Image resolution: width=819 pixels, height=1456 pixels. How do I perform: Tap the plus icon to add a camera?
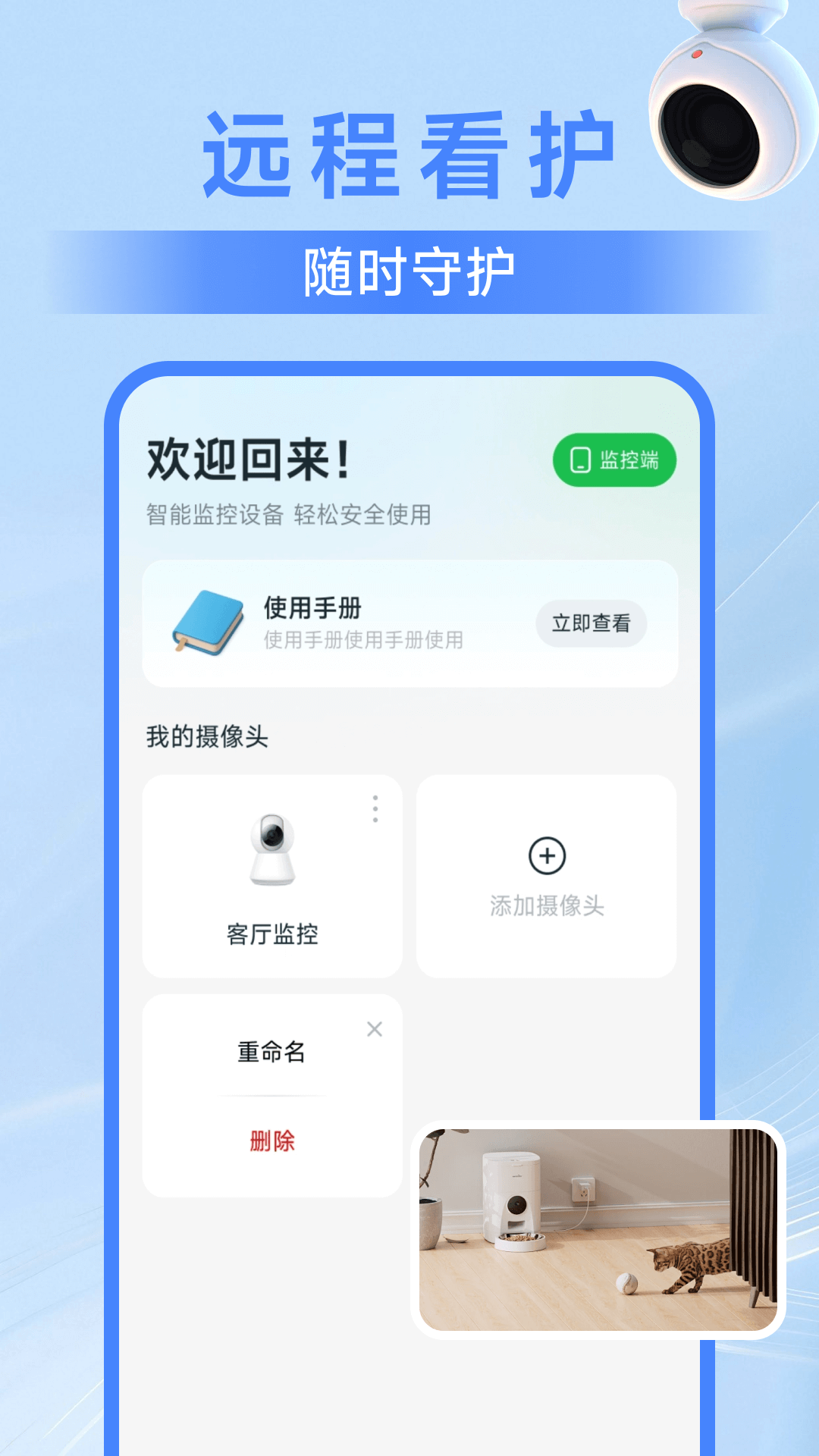coord(548,855)
